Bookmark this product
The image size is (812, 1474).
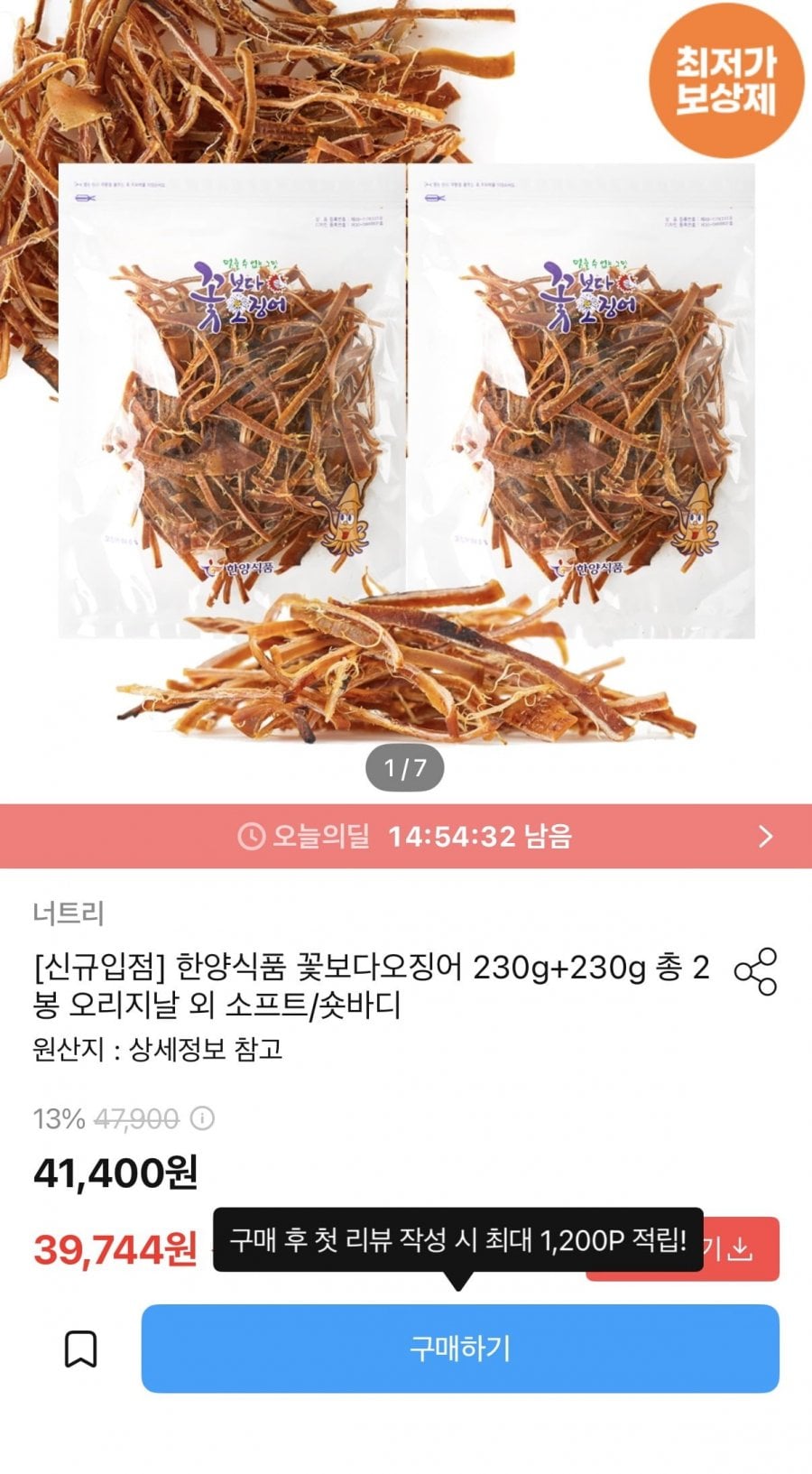coord(80,1349)
